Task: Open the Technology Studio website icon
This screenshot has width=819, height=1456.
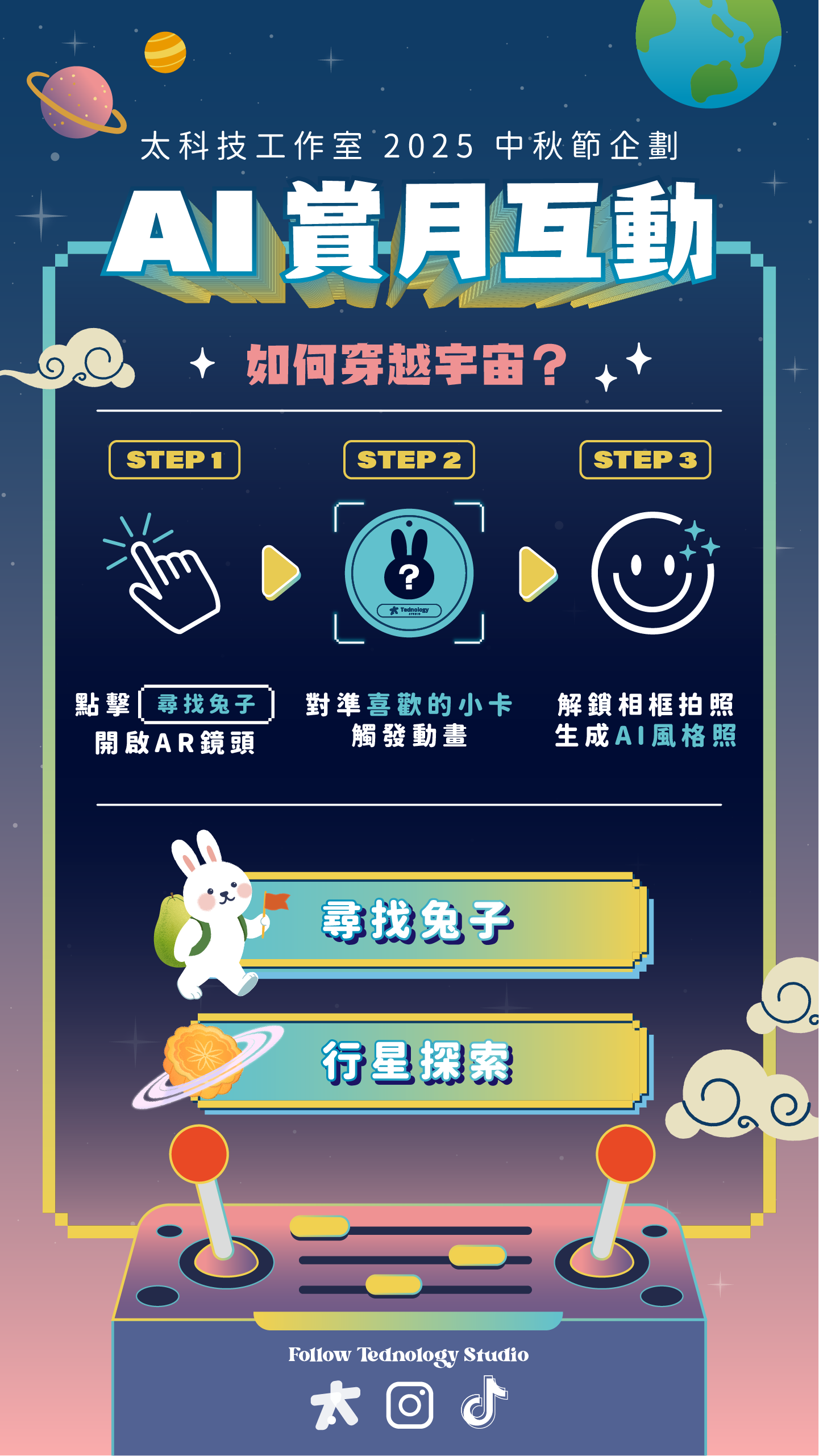Action: pos(335,1405)
